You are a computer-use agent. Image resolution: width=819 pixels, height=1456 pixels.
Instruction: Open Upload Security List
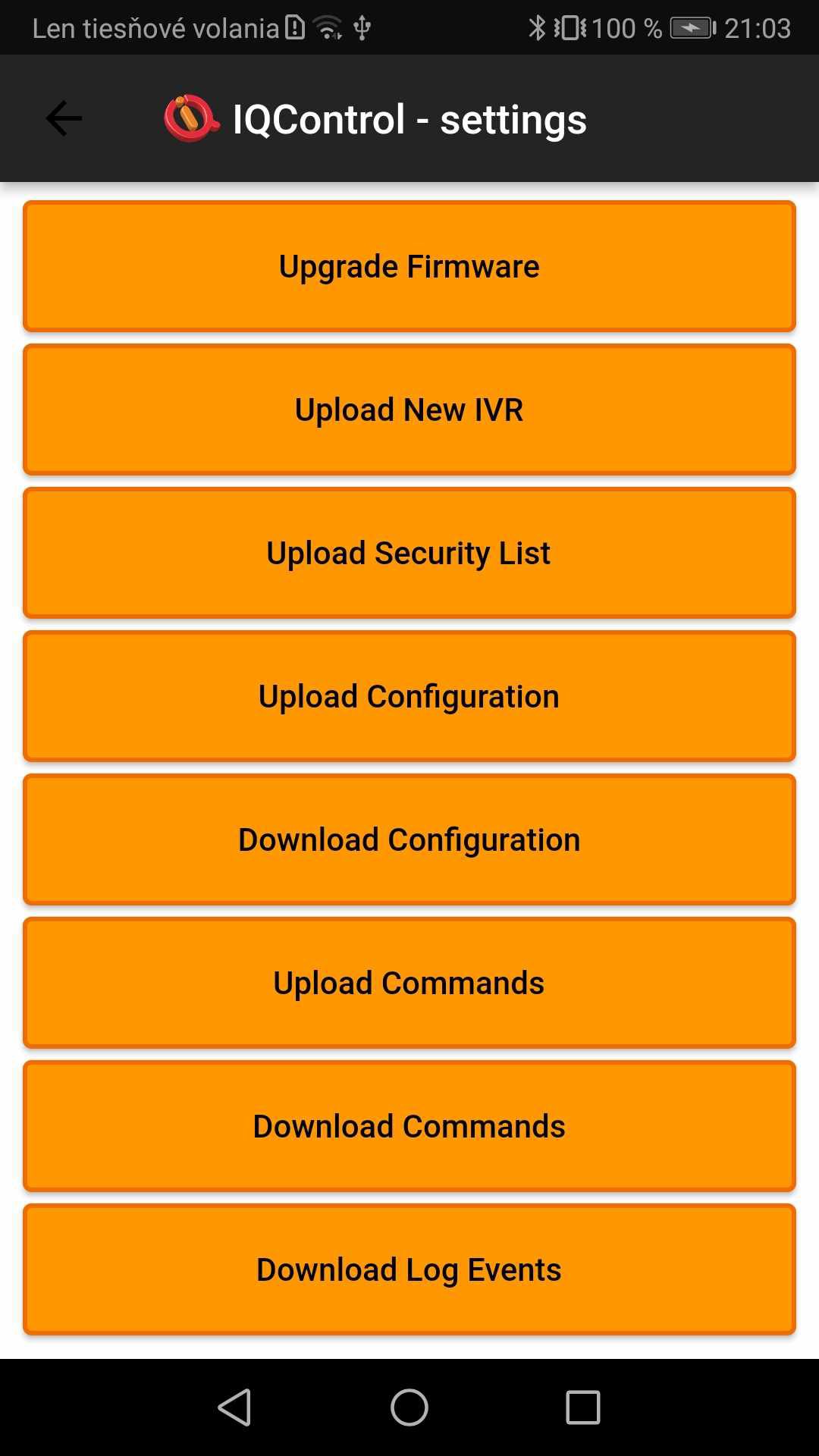pyautogui.click(x=409, y=552)
